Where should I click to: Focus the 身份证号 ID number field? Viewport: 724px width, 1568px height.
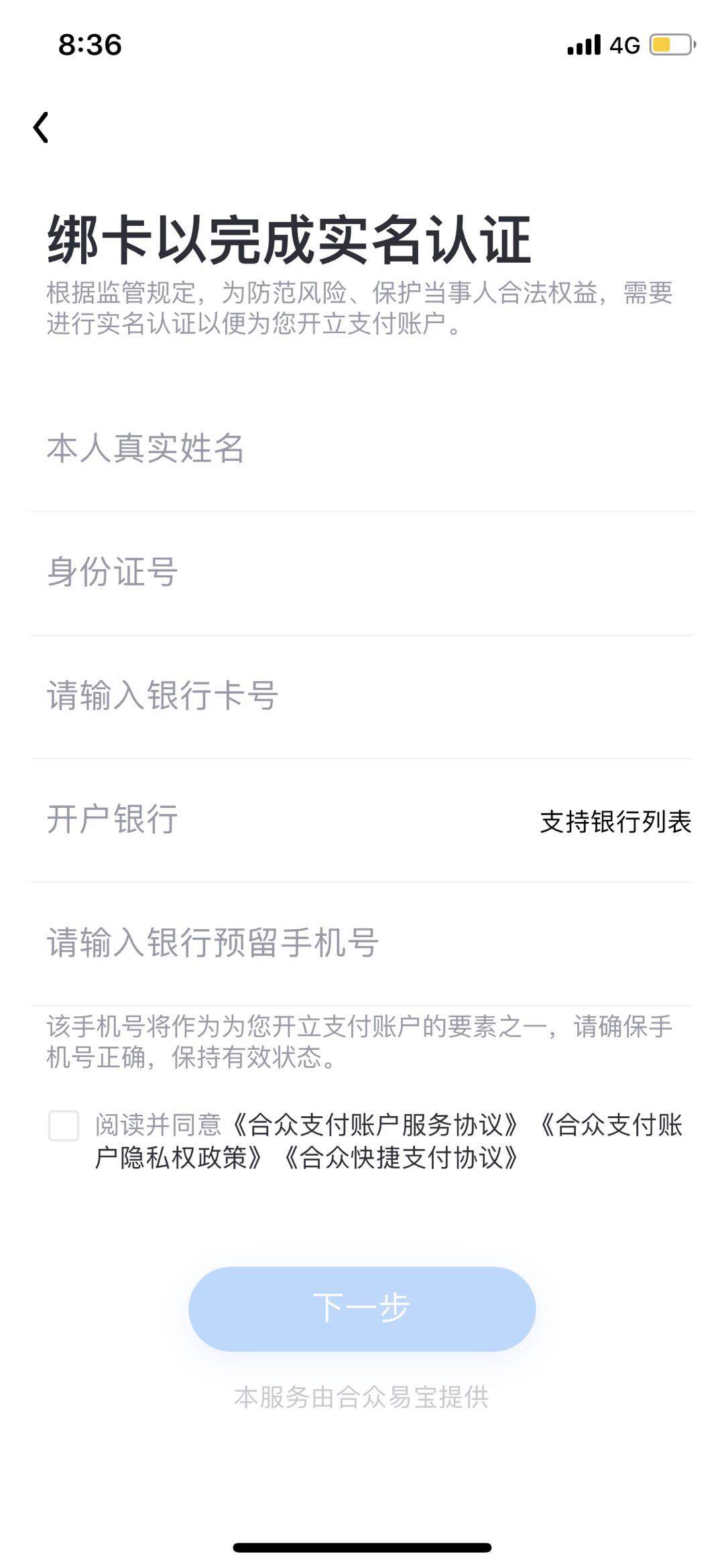pyautogui.click(x=362, y=573)
